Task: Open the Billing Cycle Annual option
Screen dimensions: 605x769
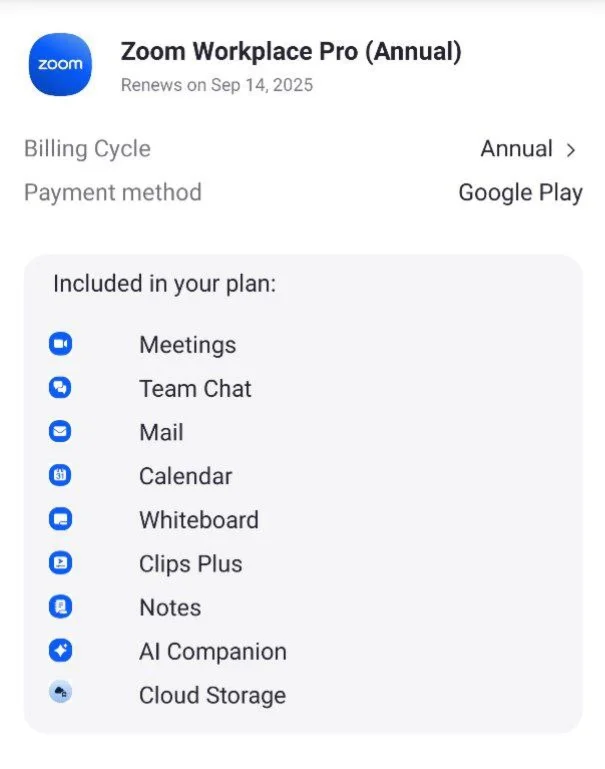Action: [x=528, y=149]
